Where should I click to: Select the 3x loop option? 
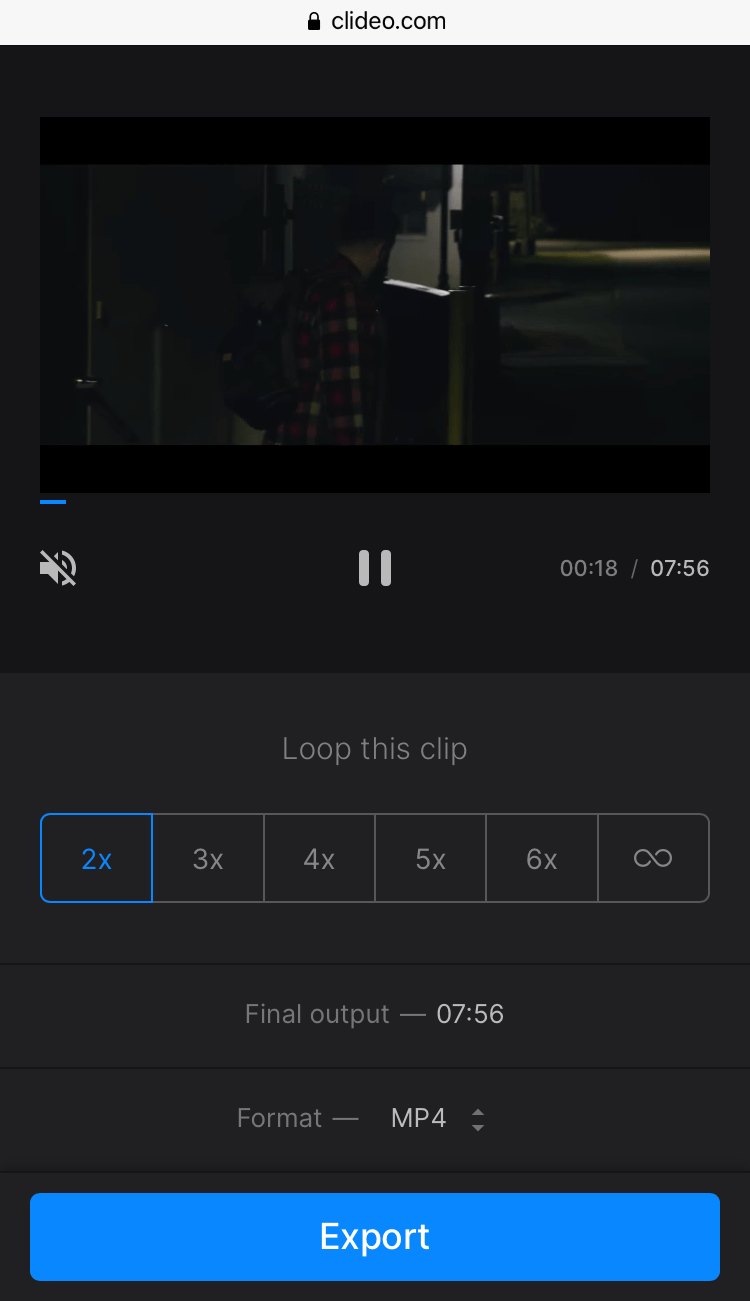tap(208, 858)
